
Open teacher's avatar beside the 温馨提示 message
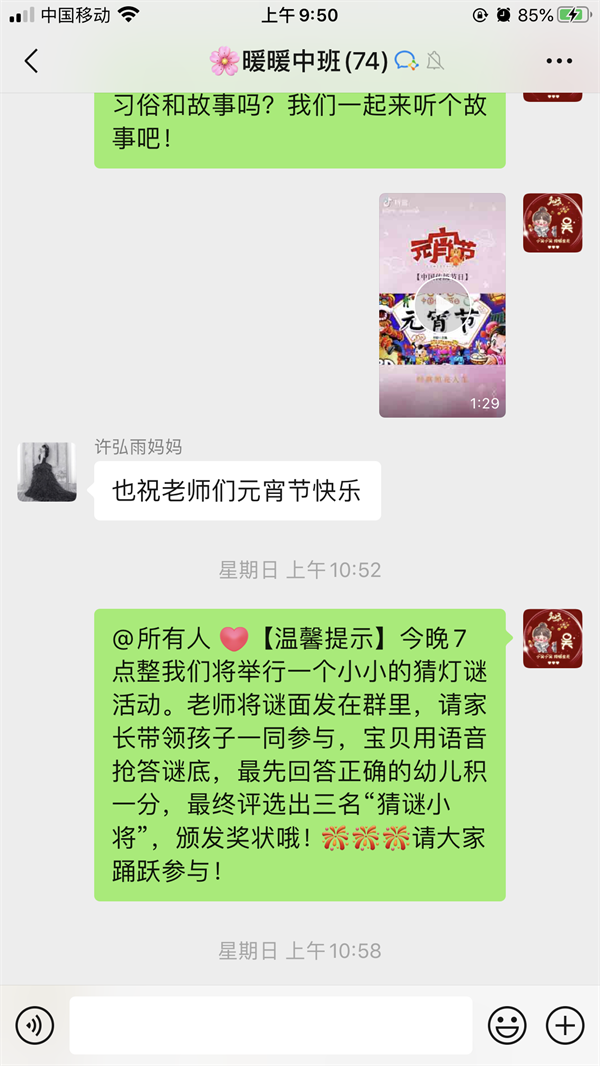point(552,638)
